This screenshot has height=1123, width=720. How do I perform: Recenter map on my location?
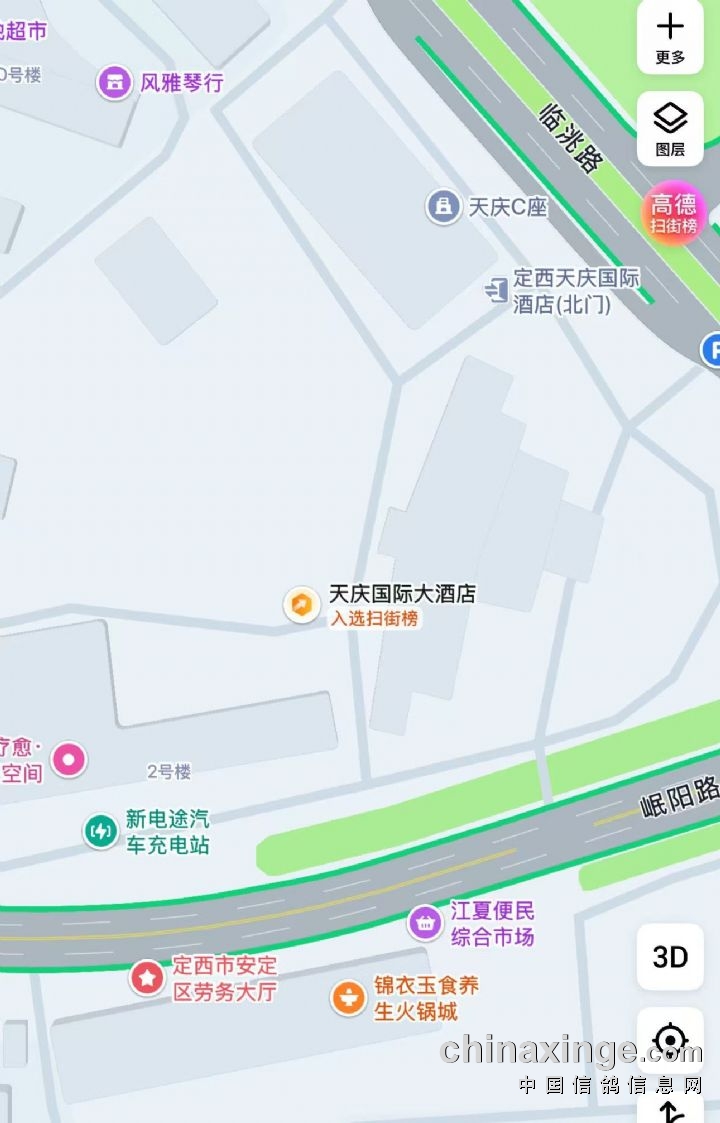670,1040
